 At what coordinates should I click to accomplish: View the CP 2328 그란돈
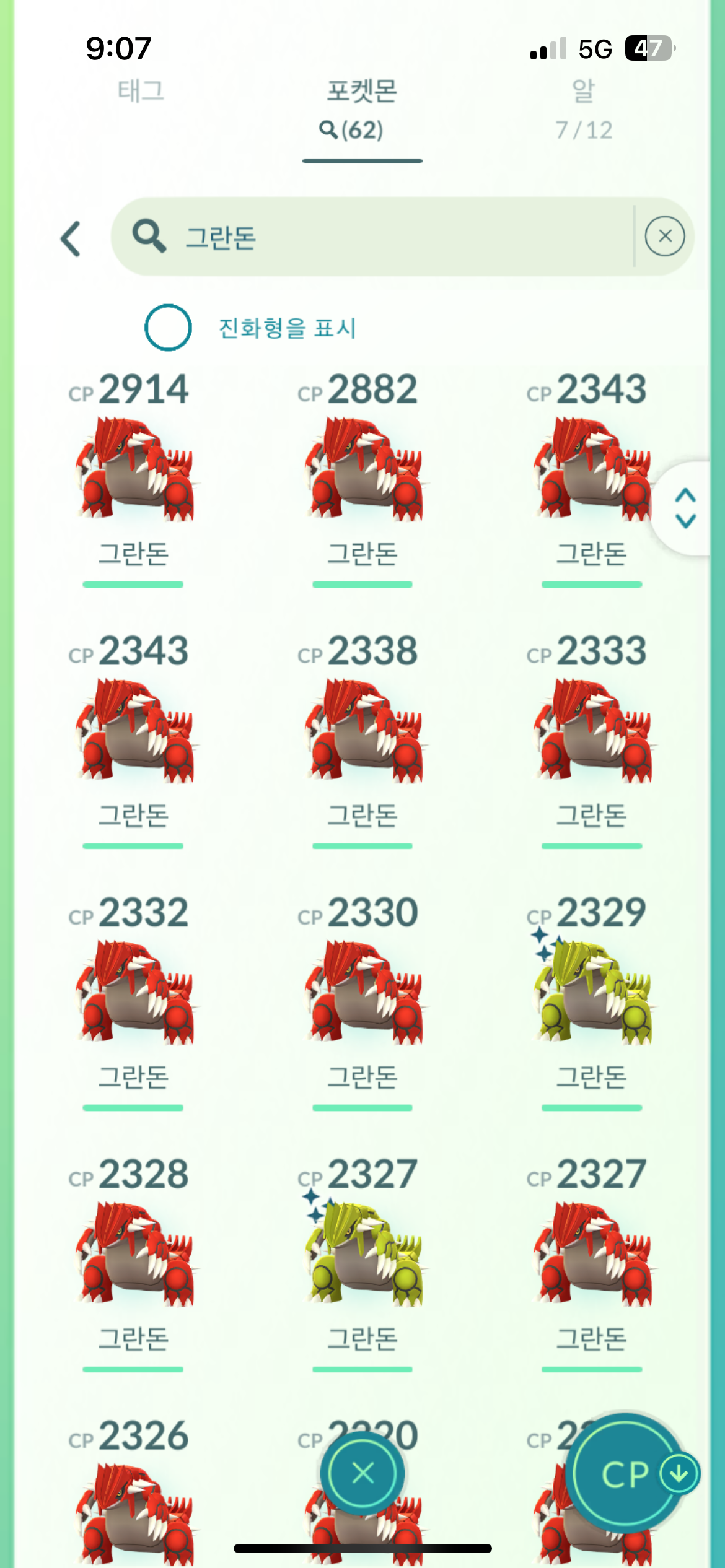[x=134, y=1255]
